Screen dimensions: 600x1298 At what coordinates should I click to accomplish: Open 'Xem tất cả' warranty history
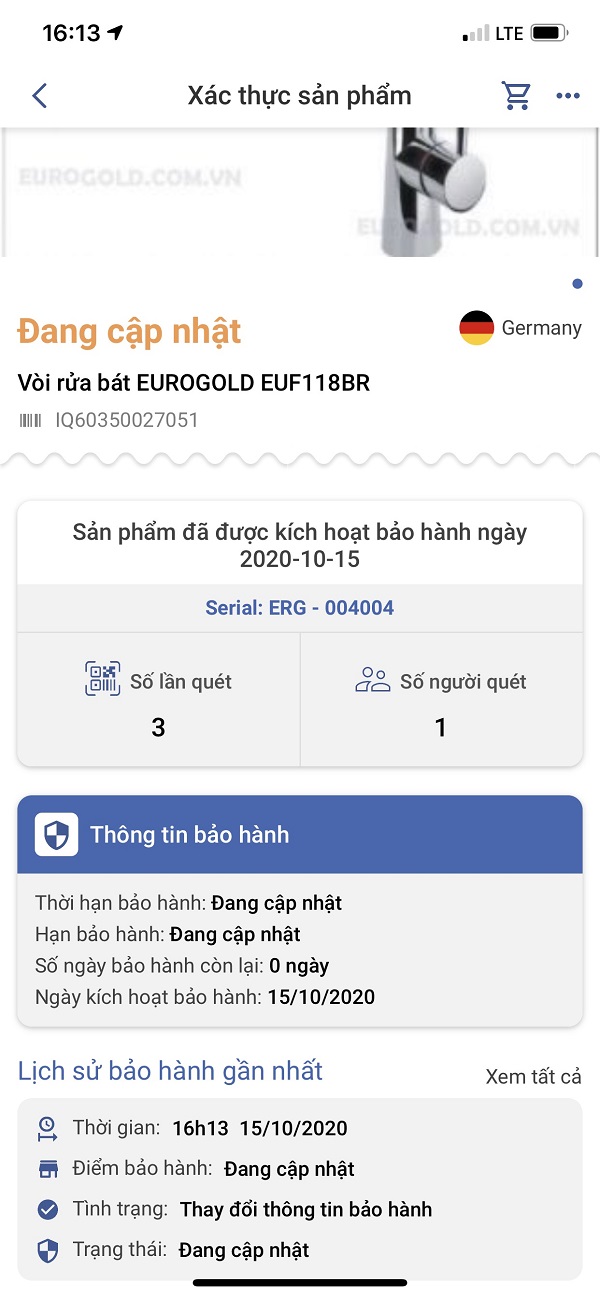(533, 1077)
